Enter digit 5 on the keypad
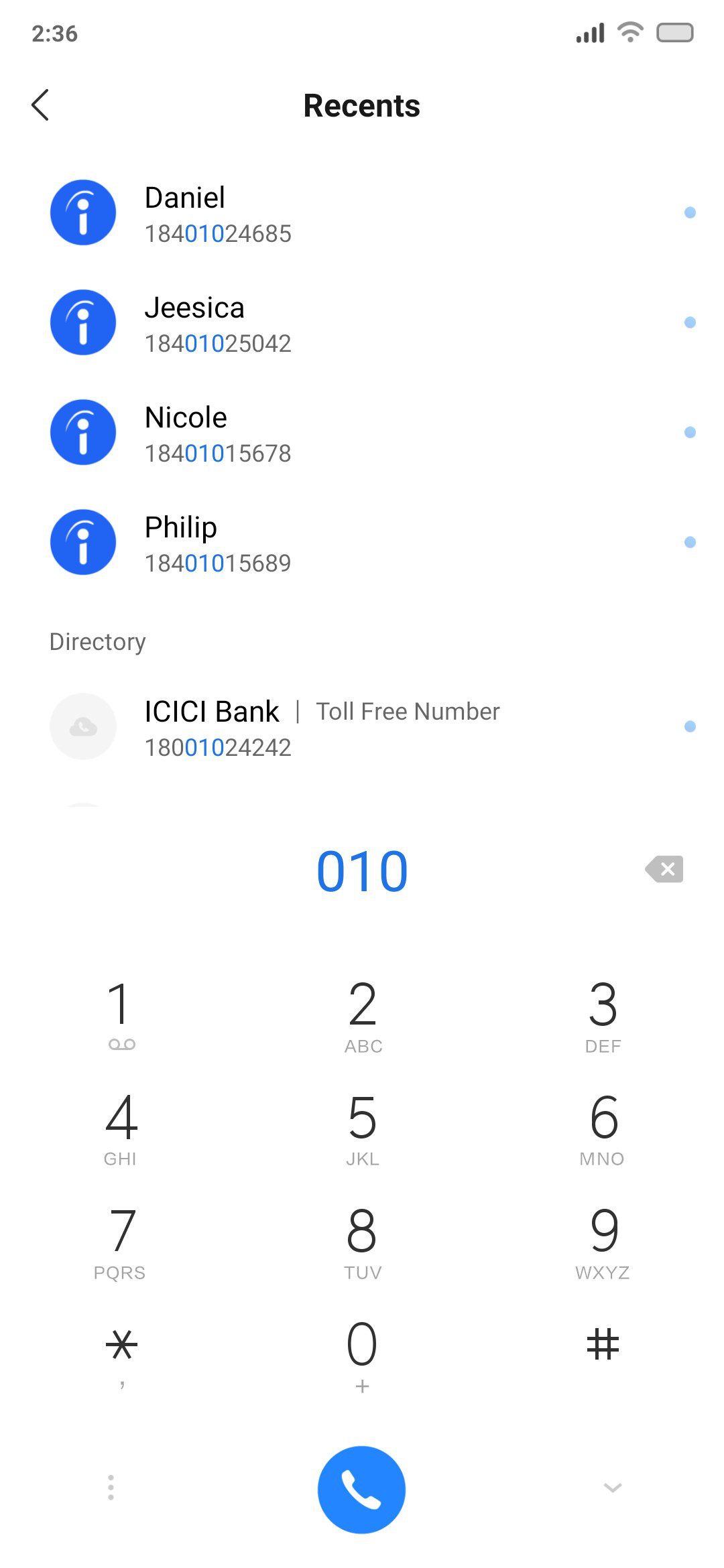Viewport: 724px width, 1568px height. click(x=362, y=1128)
